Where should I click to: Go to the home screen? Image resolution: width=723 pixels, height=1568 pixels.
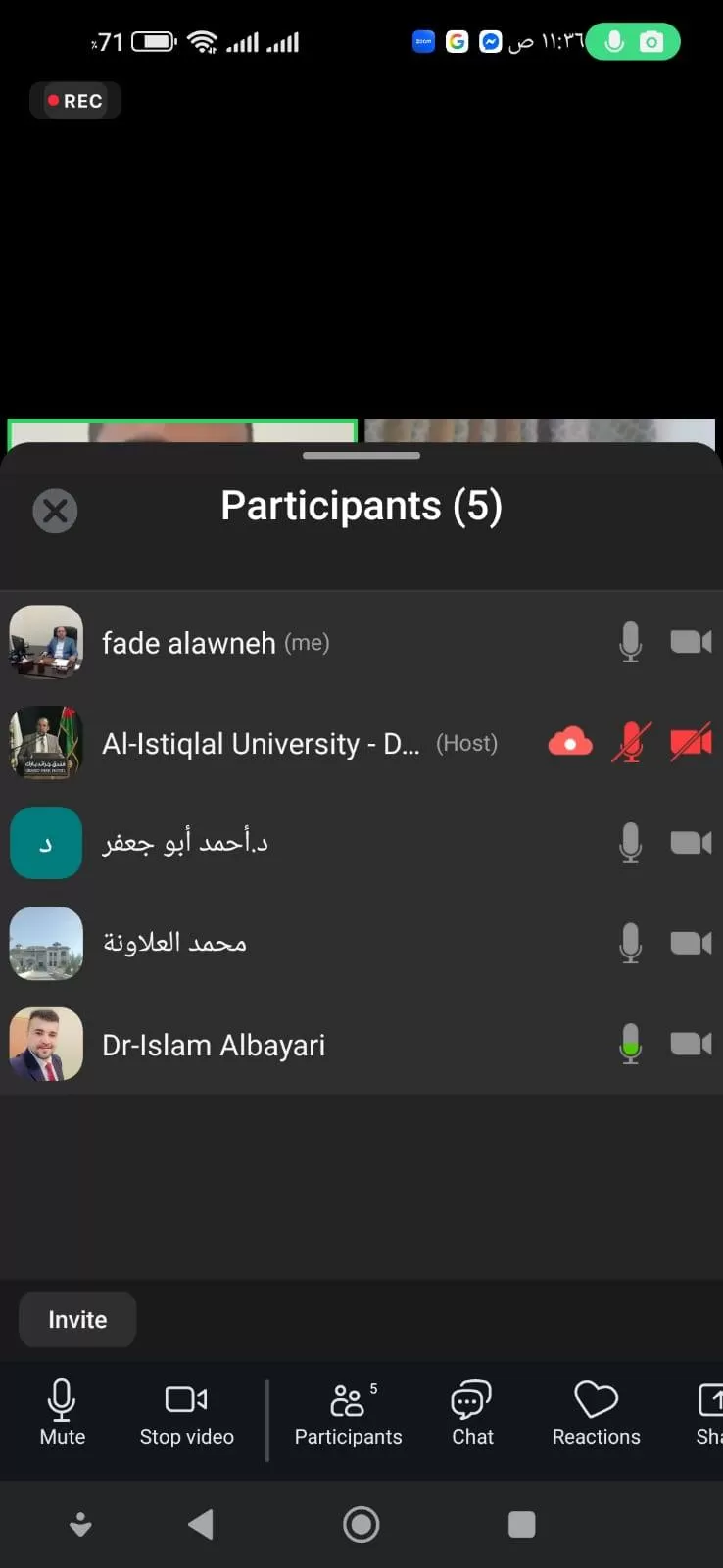(x=361, y=1524)
